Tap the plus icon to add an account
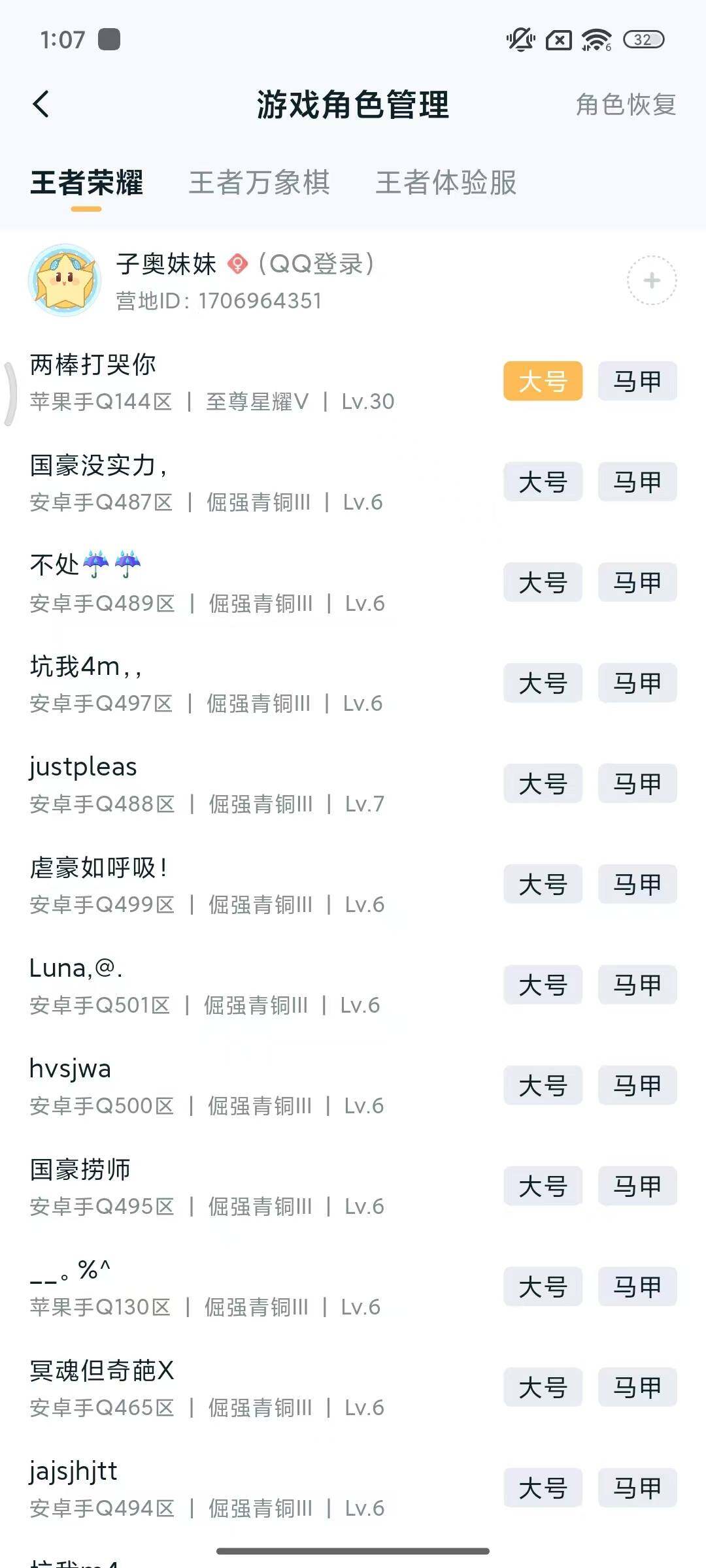 (x=650, y=281)
